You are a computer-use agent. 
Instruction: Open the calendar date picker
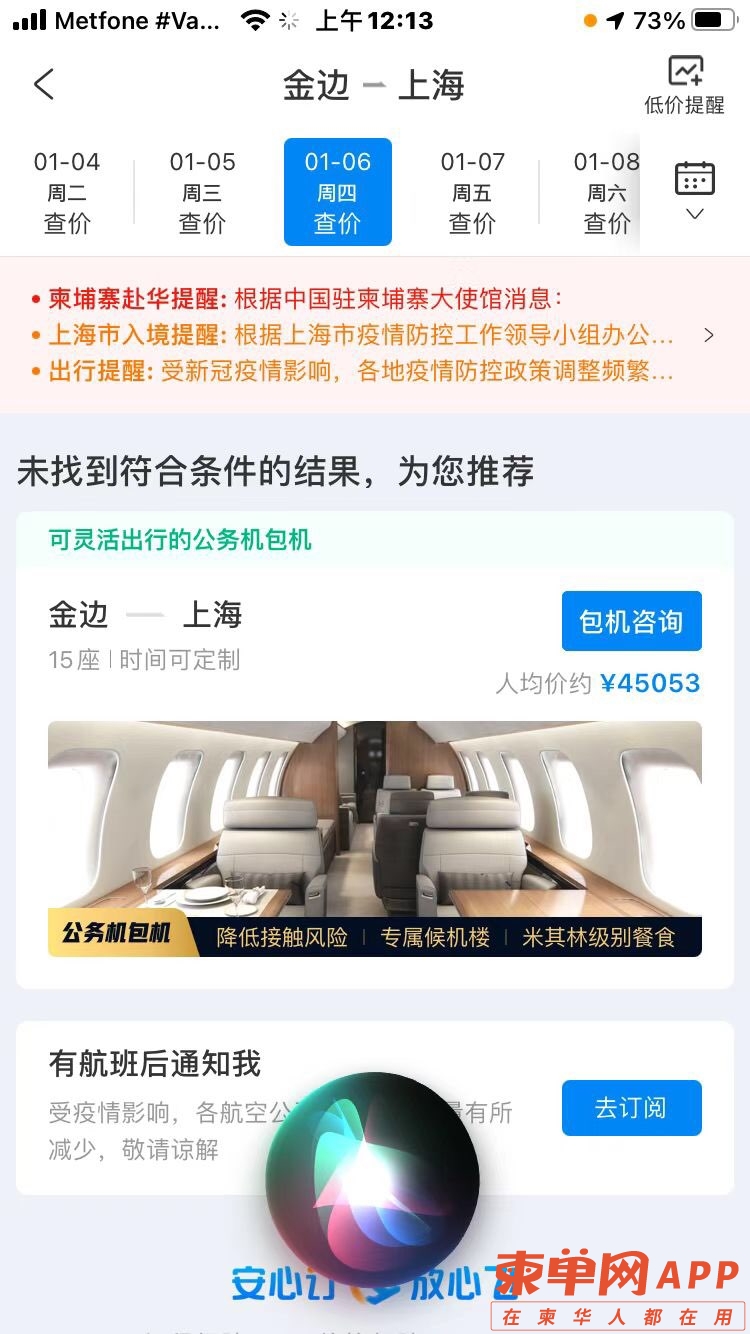coord(694,190)
